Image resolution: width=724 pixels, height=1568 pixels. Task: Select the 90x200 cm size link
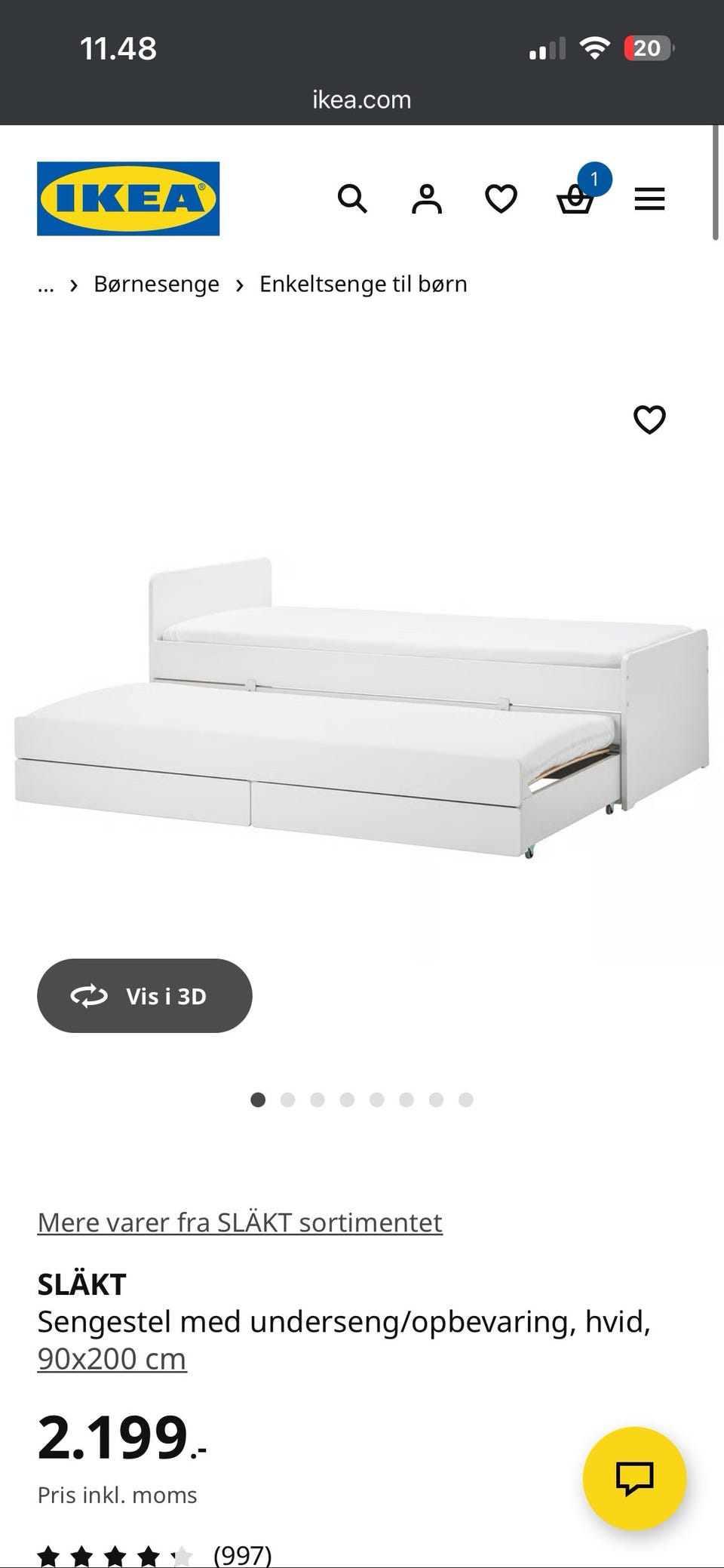pyautogui.click(x=112, y=1359)
